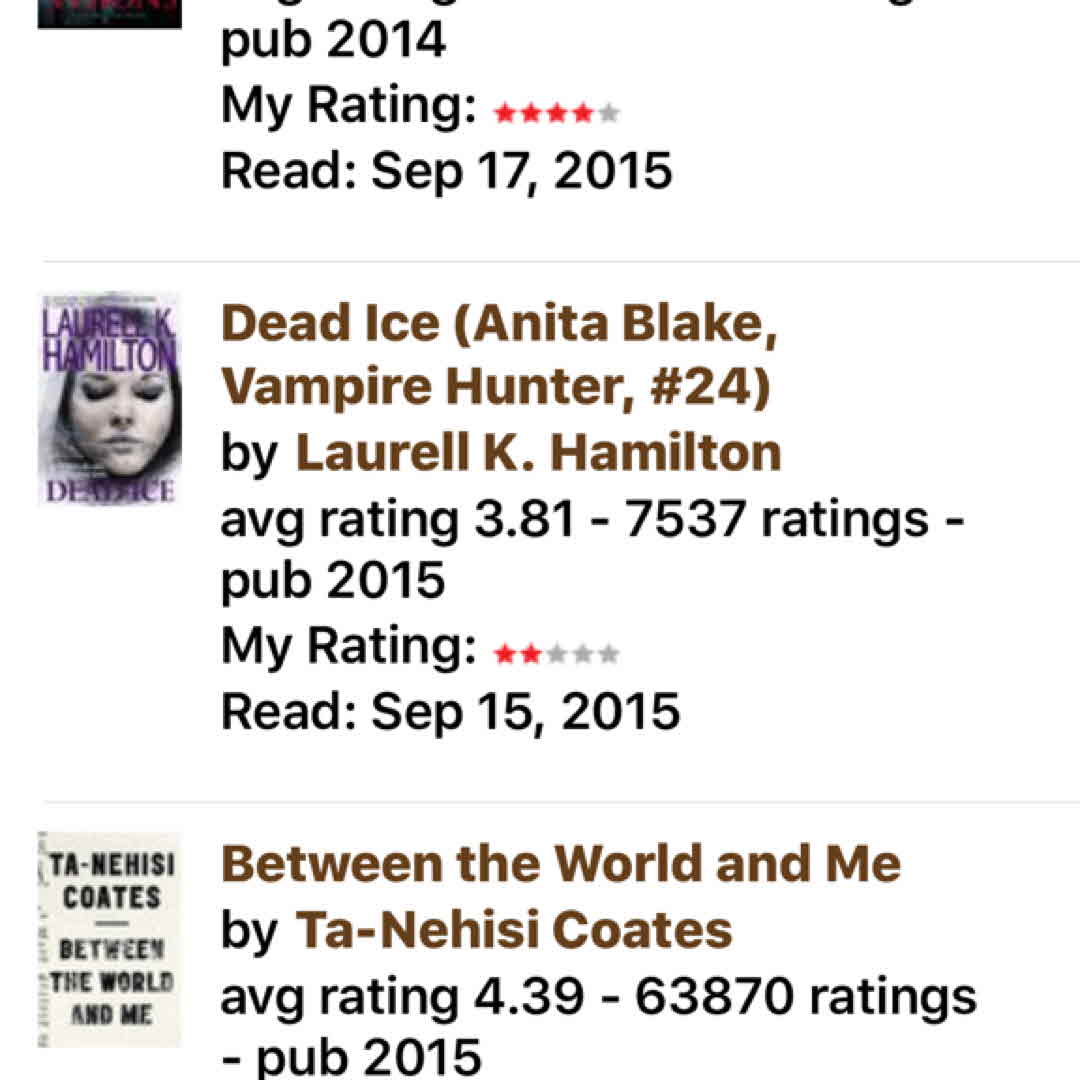Tap Between the World and Me cover
The image size is (1080, 1080).
[110, 940]
